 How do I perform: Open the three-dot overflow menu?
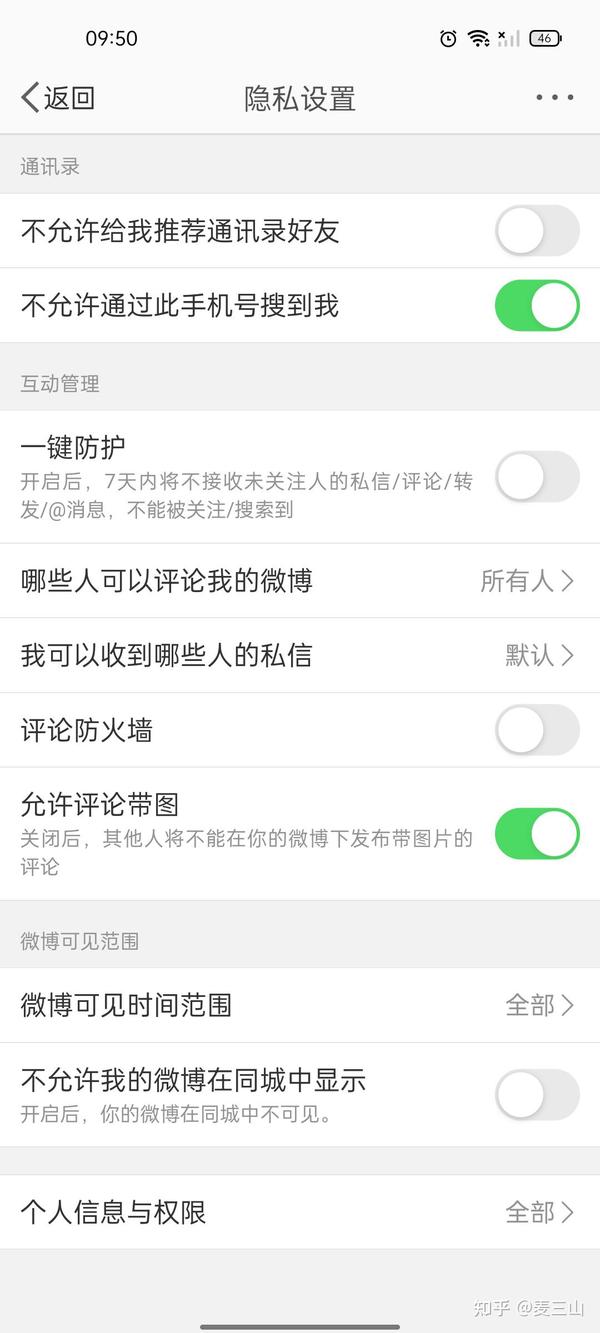pyautogui.click(x=554, y=98)
